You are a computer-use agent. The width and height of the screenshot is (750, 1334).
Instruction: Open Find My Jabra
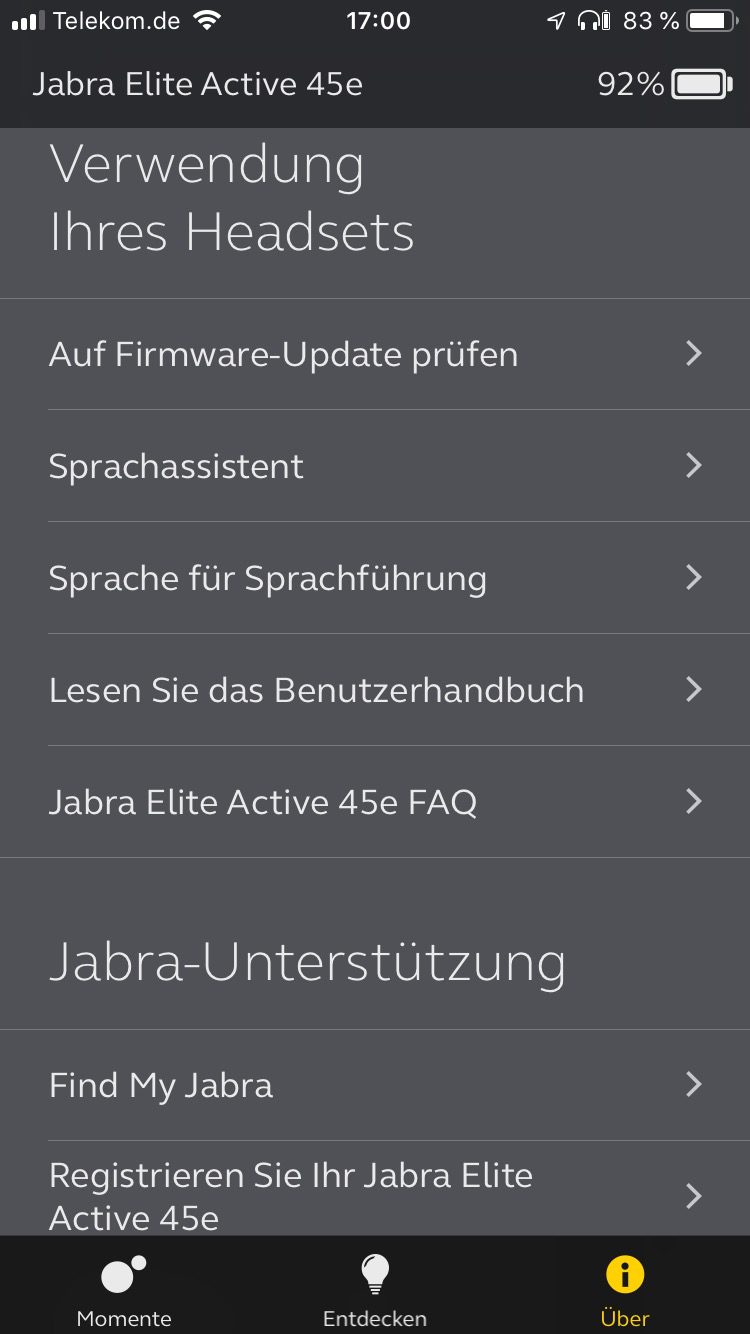(375, 1085)
